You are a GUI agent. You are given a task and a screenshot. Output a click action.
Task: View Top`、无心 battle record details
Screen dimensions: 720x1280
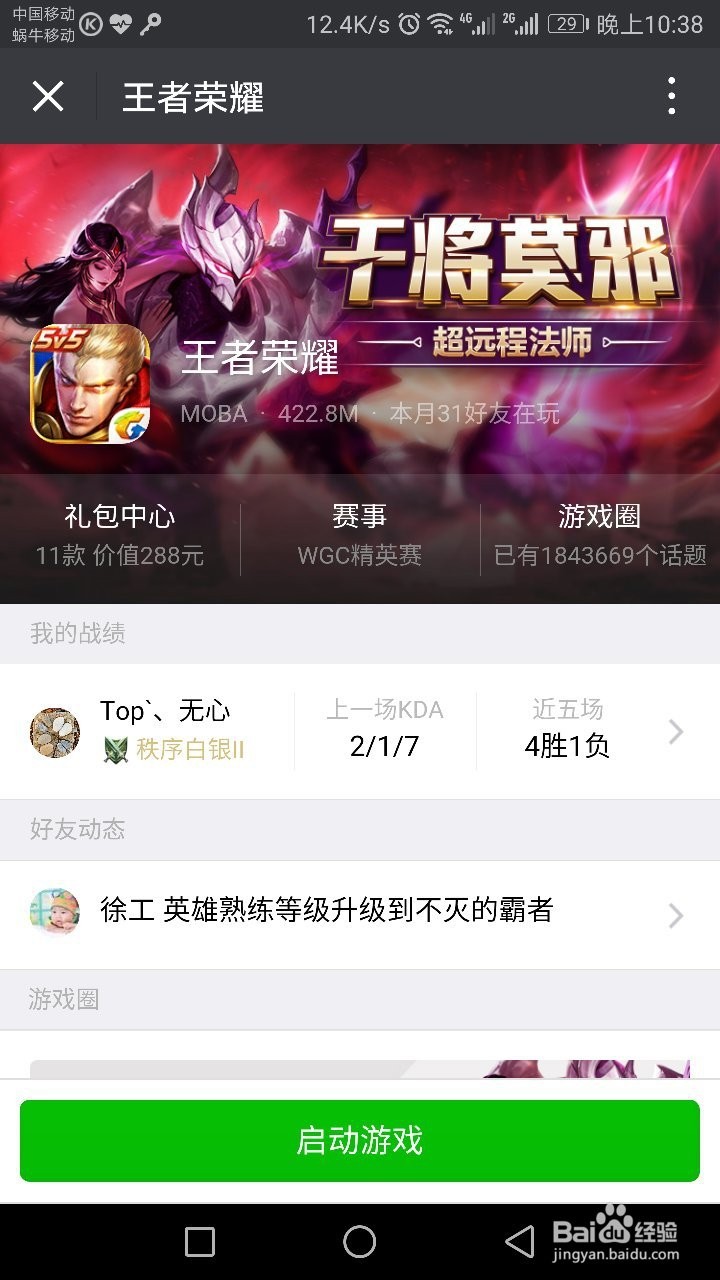360,731
